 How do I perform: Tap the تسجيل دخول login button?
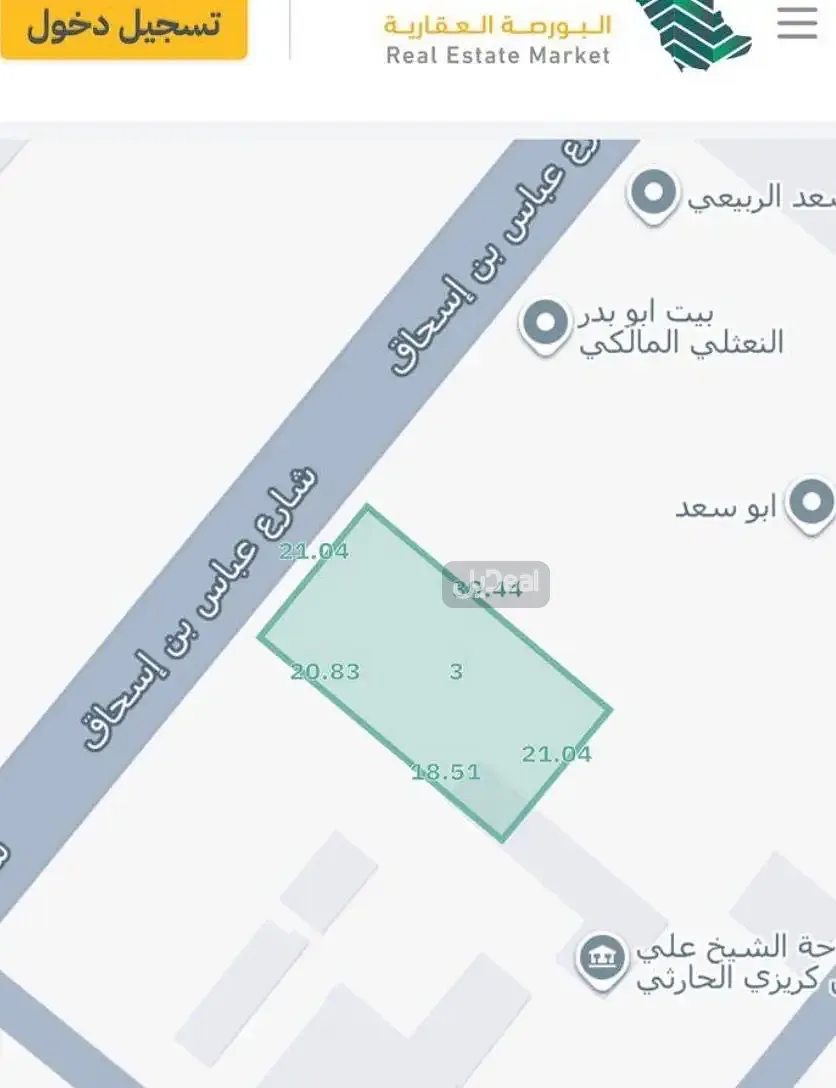click(123, 27)
